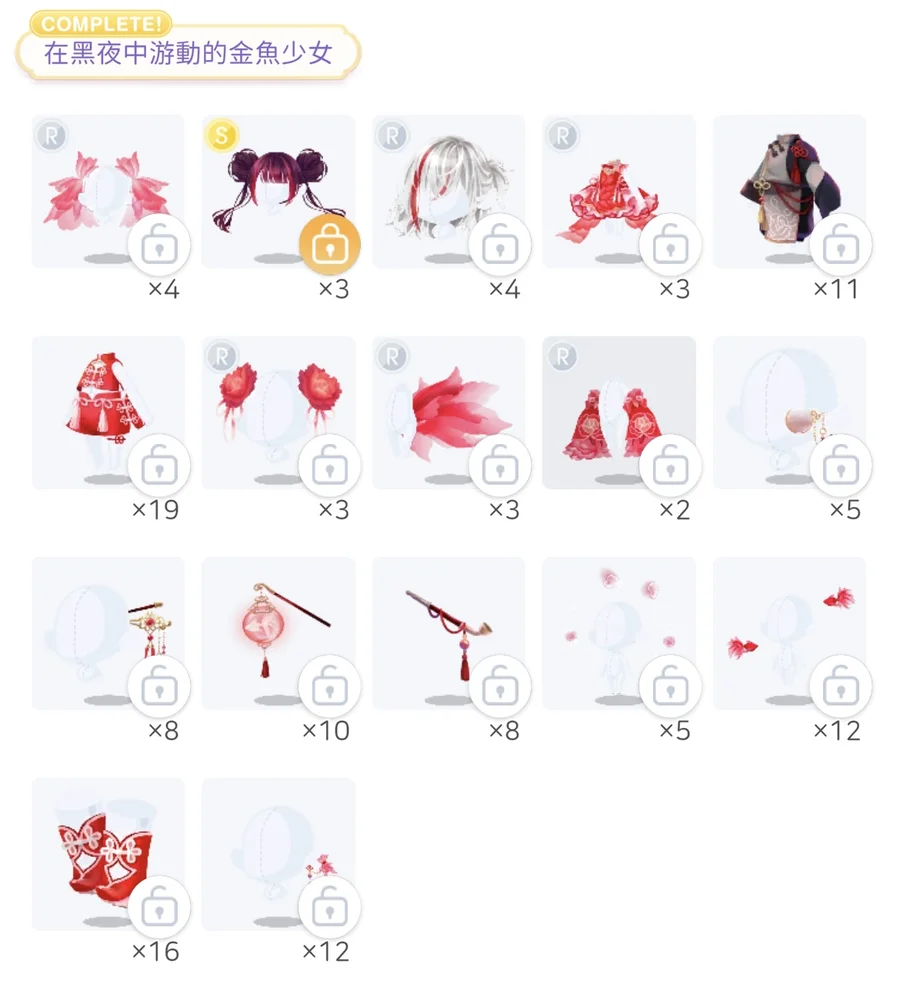Toggle lock on the small flower item ×12
This screenshot has height=984, width=900.
pyautogui.click(x=329, y=906)
